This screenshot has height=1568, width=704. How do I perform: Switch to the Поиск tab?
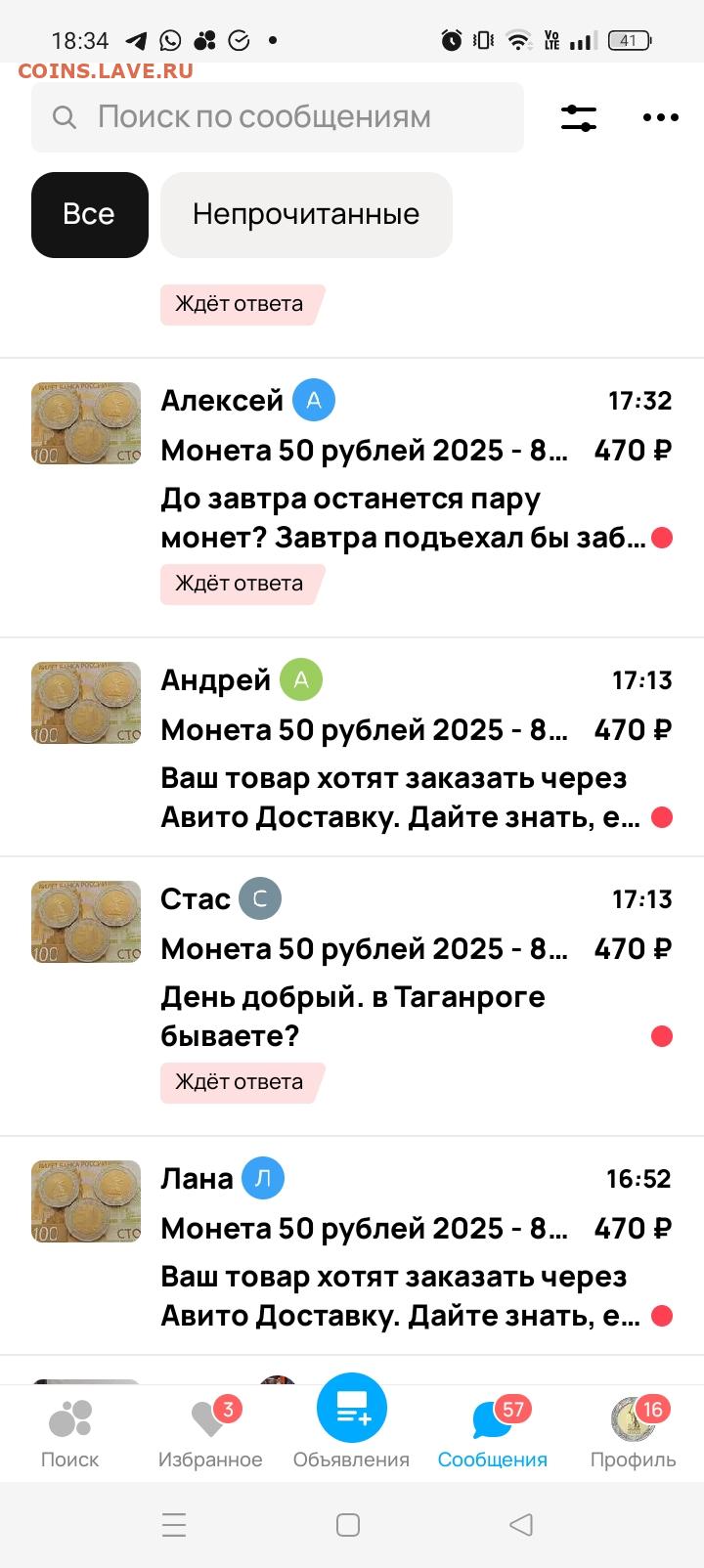click(70, 1434)
